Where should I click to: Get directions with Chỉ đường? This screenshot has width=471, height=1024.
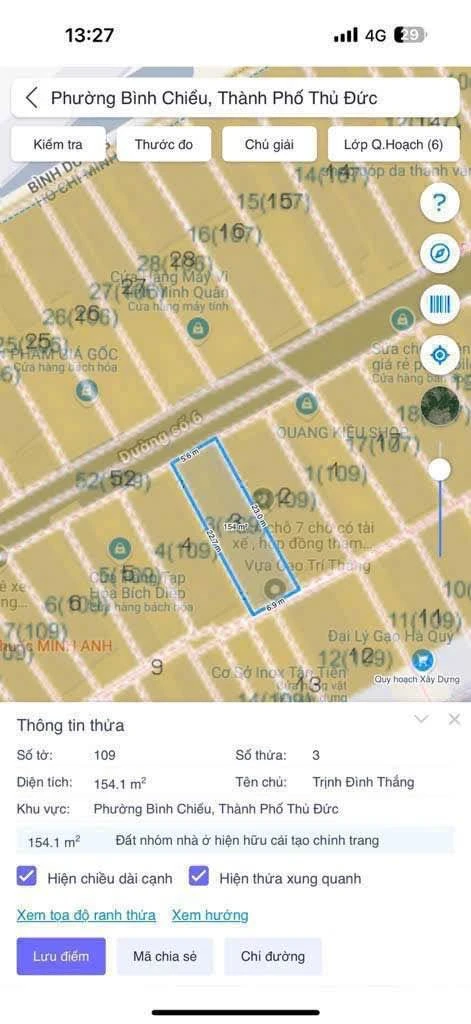pyautogui.click(x=272, y=956)
